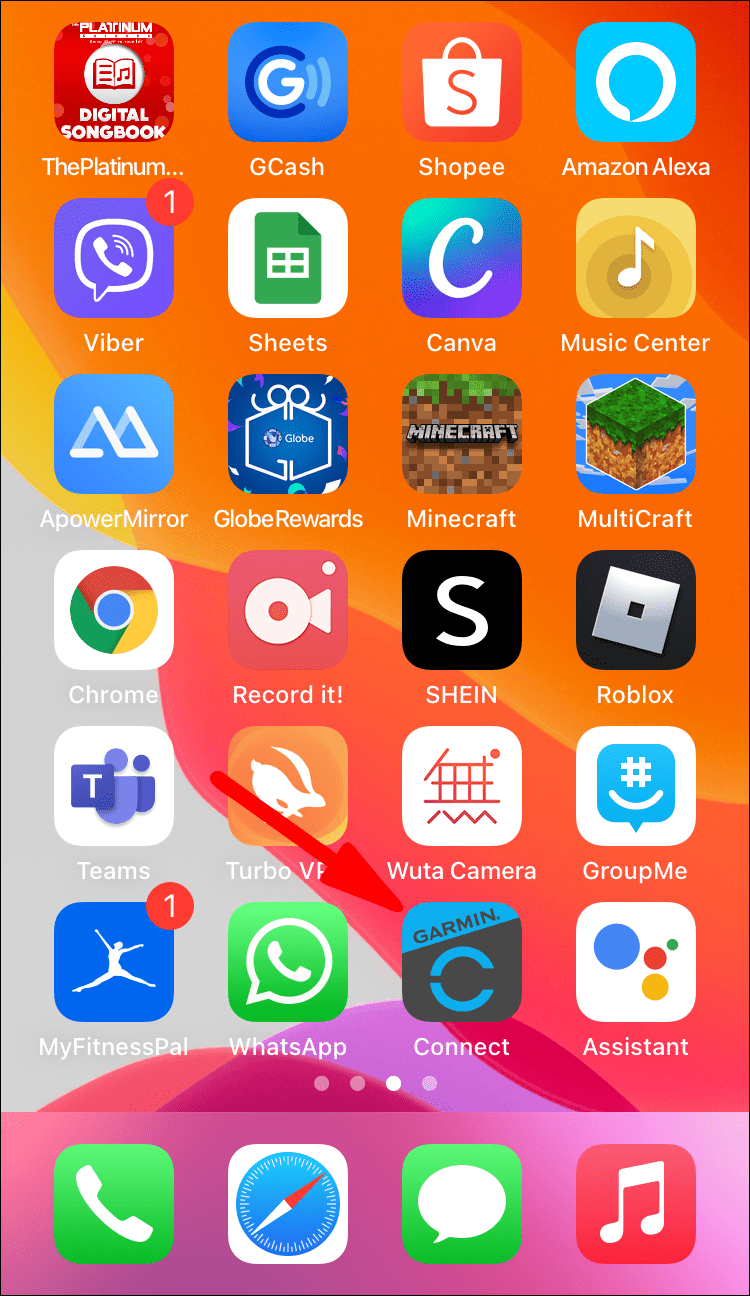Open Minecraft
This screenshot has width=750, height=1296.
click(x=461, y=434)
